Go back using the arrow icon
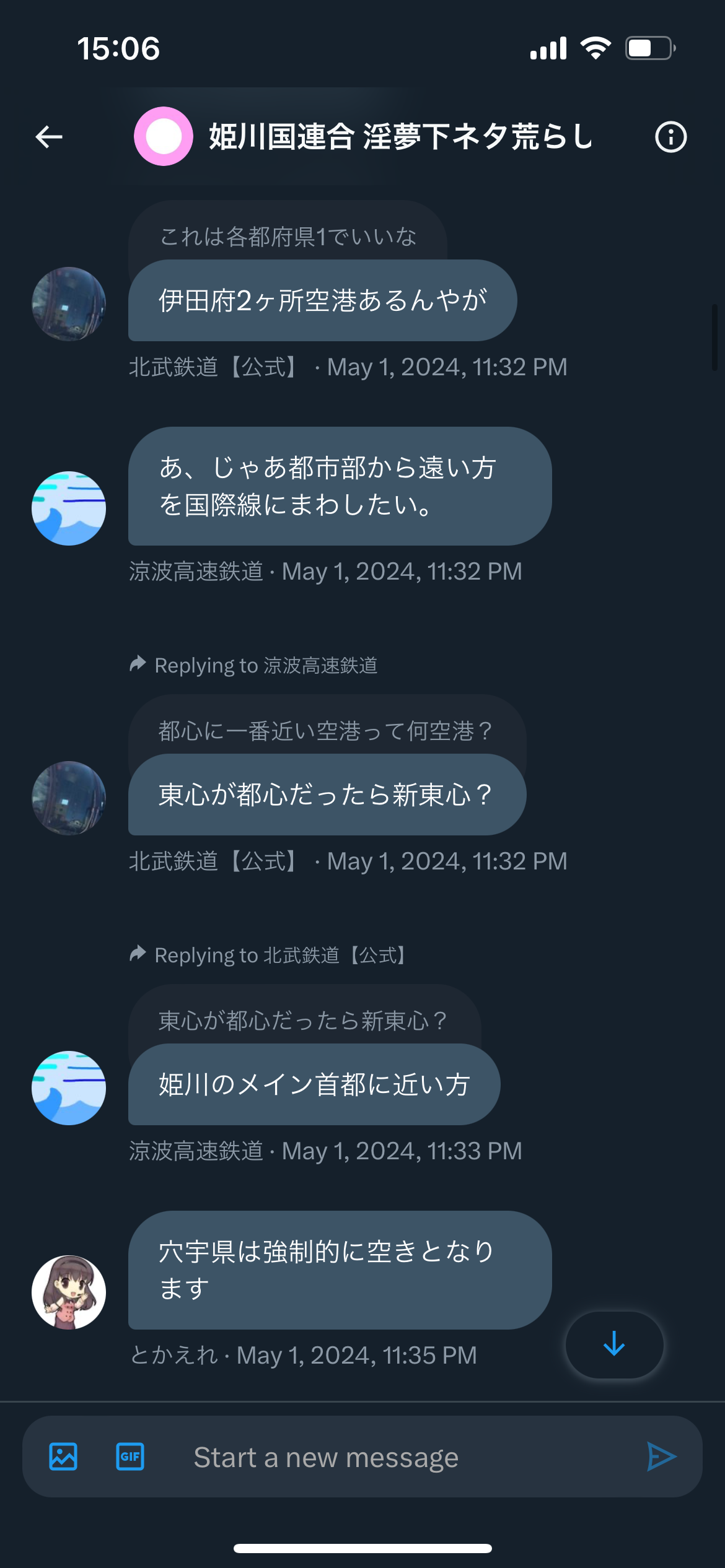725x1568 pixels. click(x=49, y=137)
